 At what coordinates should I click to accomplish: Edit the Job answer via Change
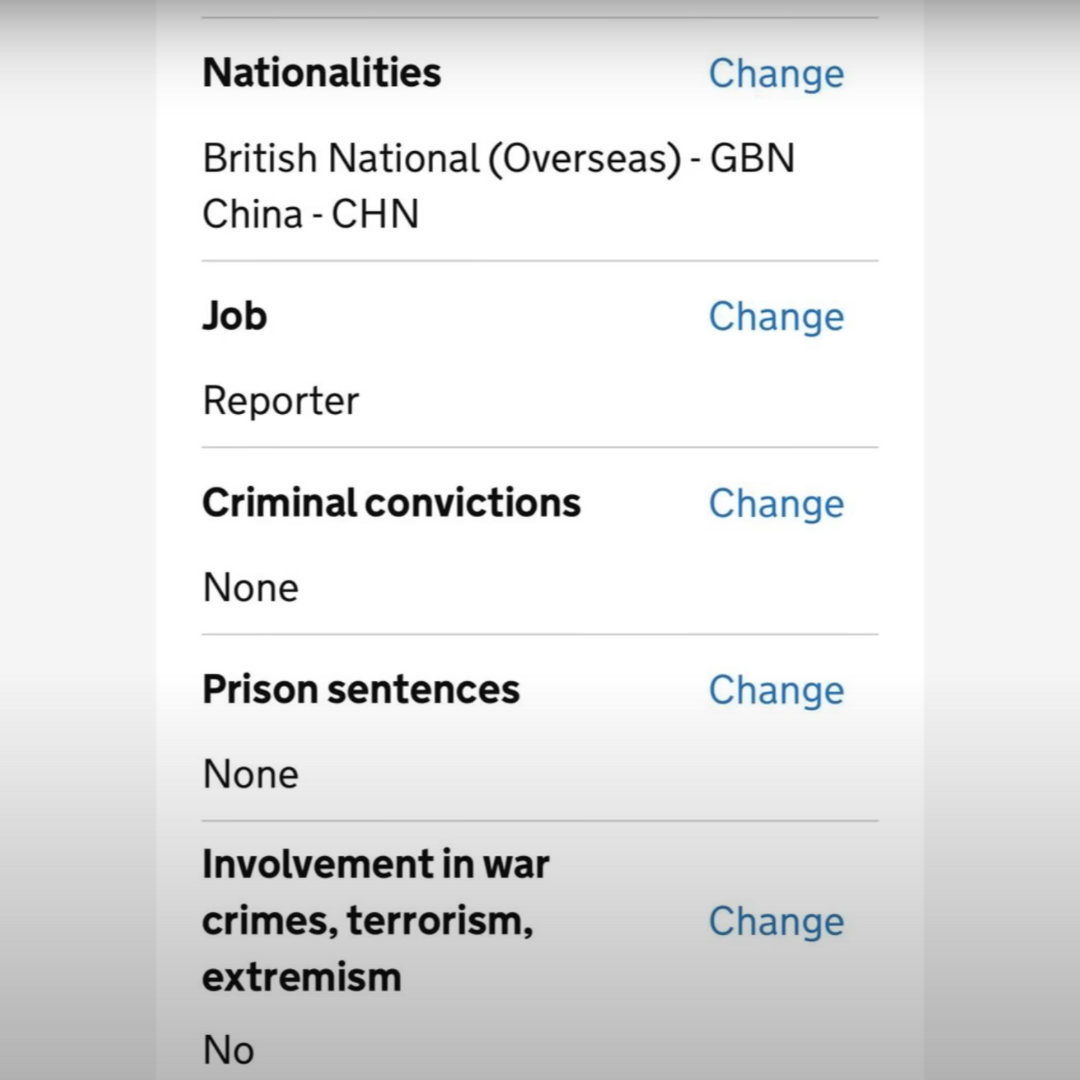coord(776,318)
